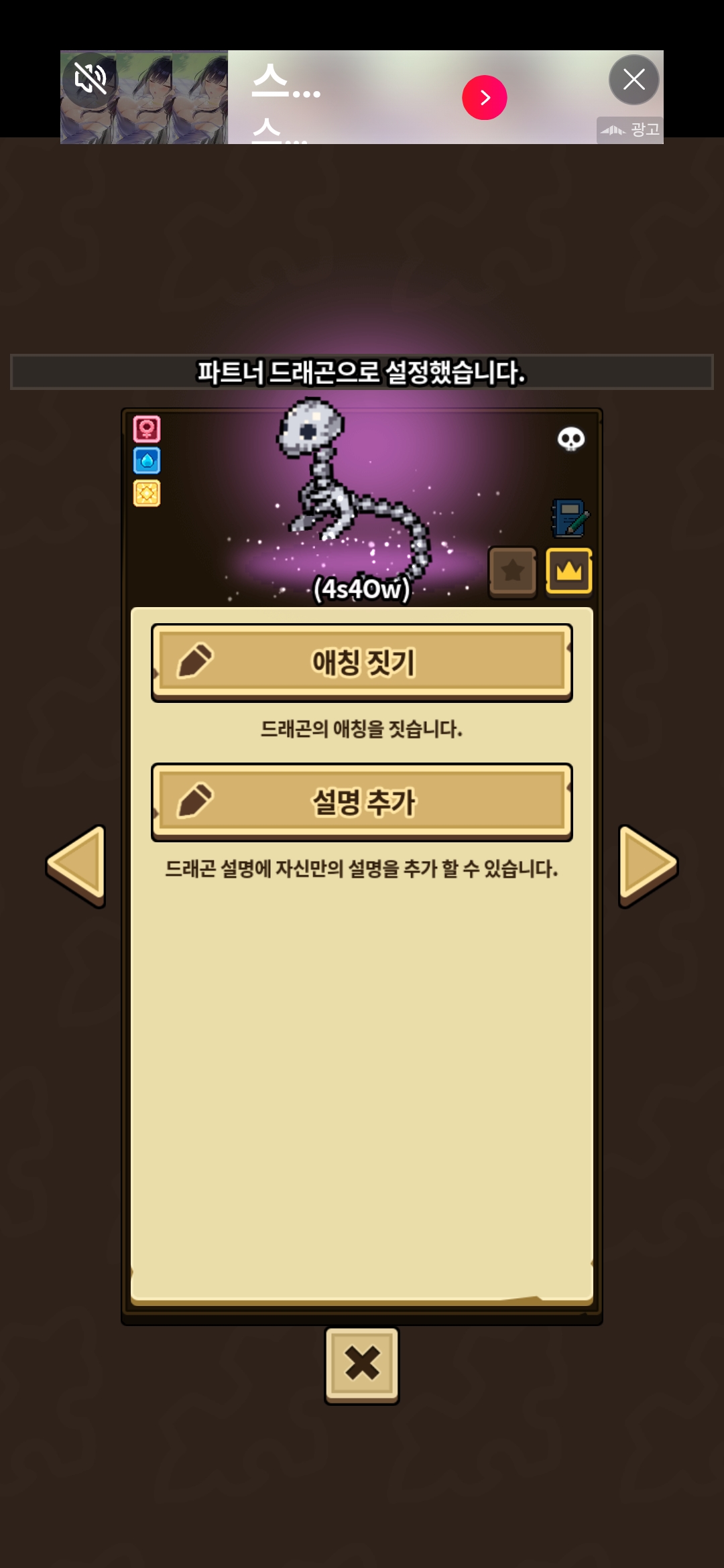Tap the 애칭 짓기 nickname button

[x=362, y=662]
